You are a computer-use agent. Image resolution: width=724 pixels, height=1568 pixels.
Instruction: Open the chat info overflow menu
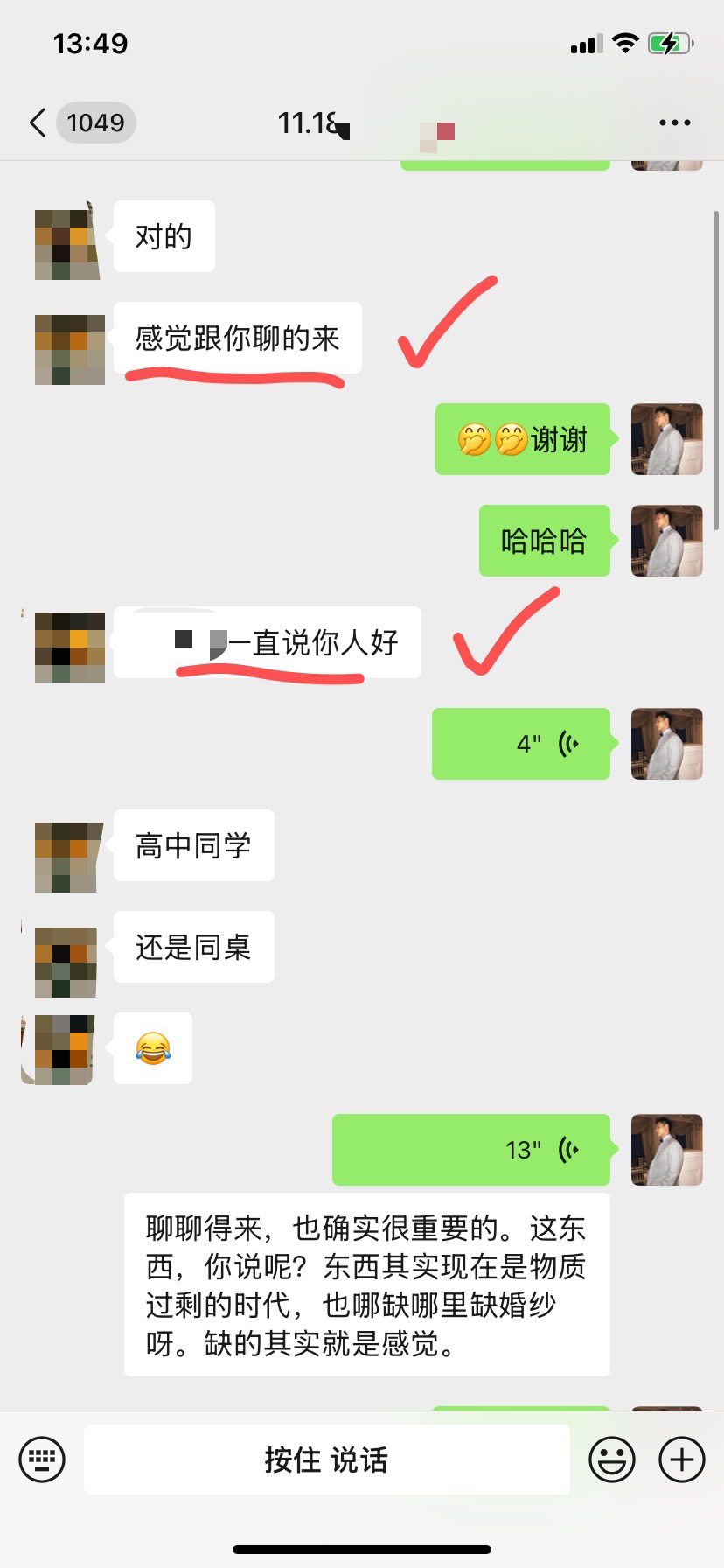pos(674,123)
